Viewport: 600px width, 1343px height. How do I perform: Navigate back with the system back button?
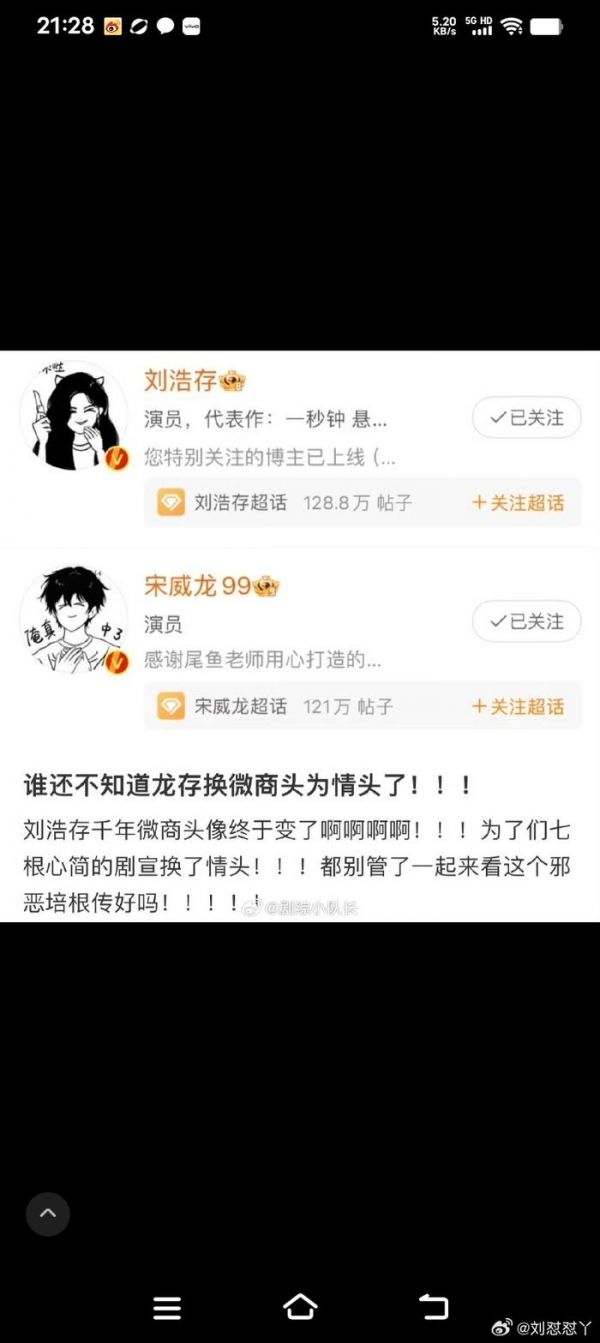(x=433, y=1306)
